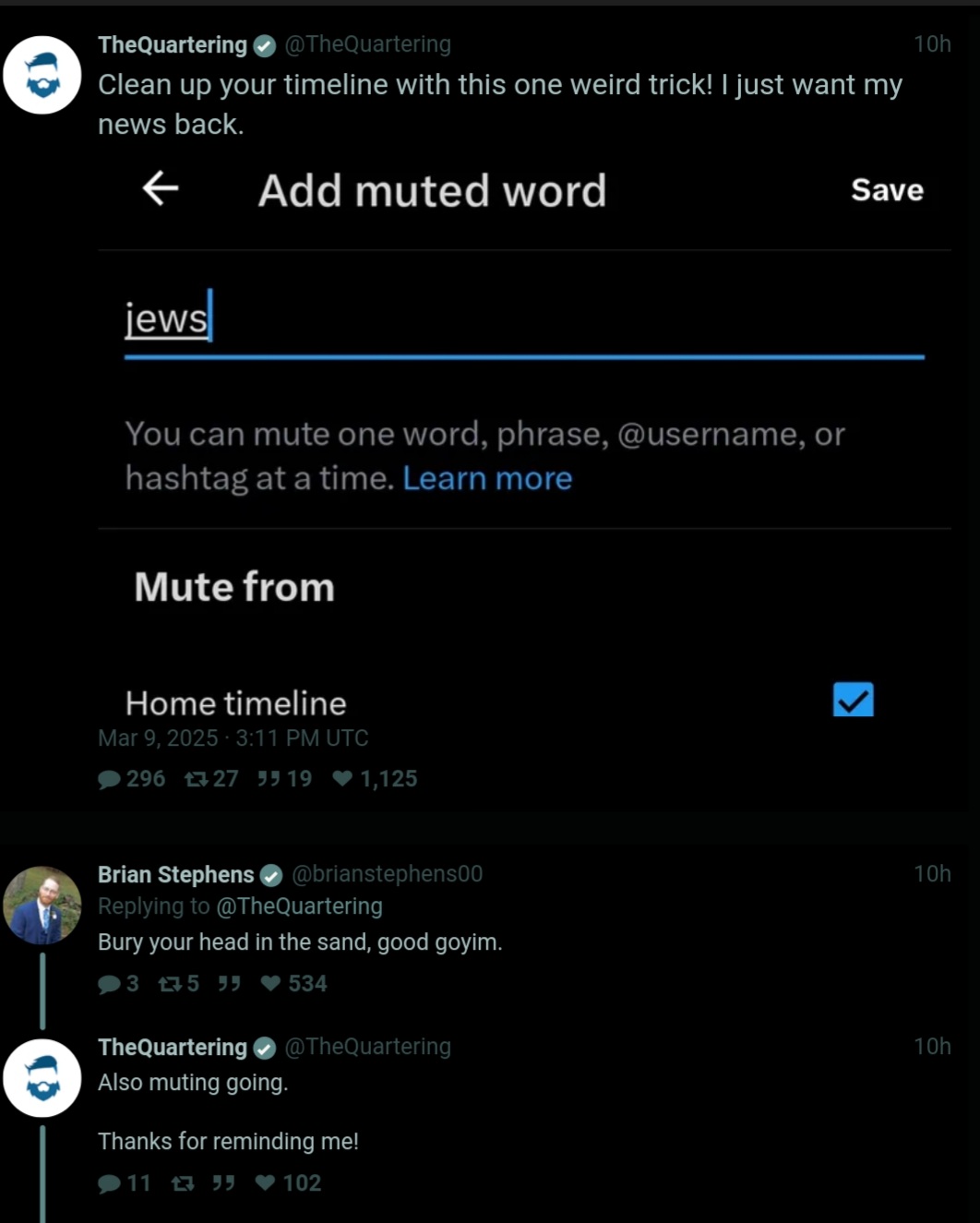Like the 'Clean up your timeline' post
Image resolution: width=980 pixels, height=1223 pixels.
click(342, 779)
